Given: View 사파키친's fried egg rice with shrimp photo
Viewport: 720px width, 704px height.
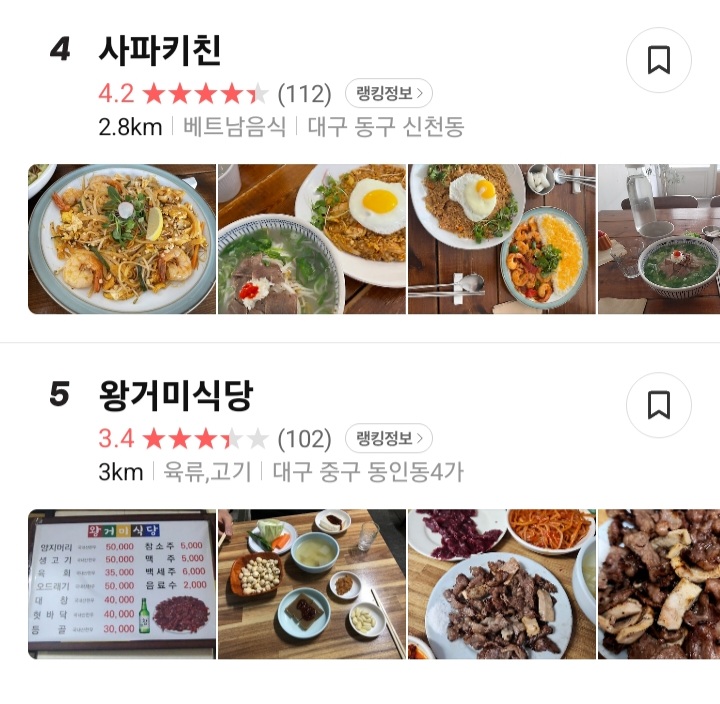Looking at the screenshot, I should (501, 239).
